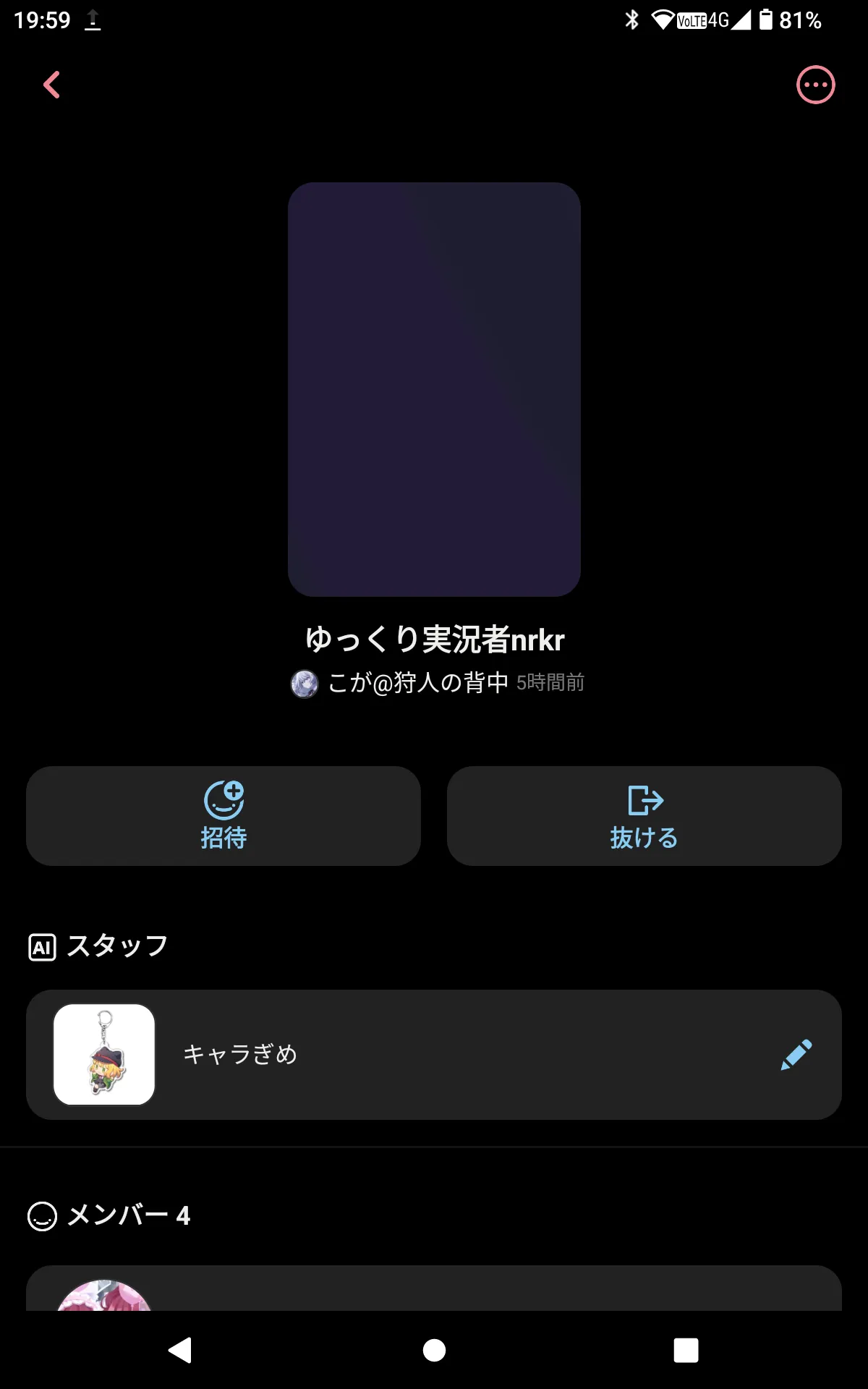Leave the room with 抜ける
Image resolution: width=868 pixels, height=1389 pixels.
pos(644,816)
